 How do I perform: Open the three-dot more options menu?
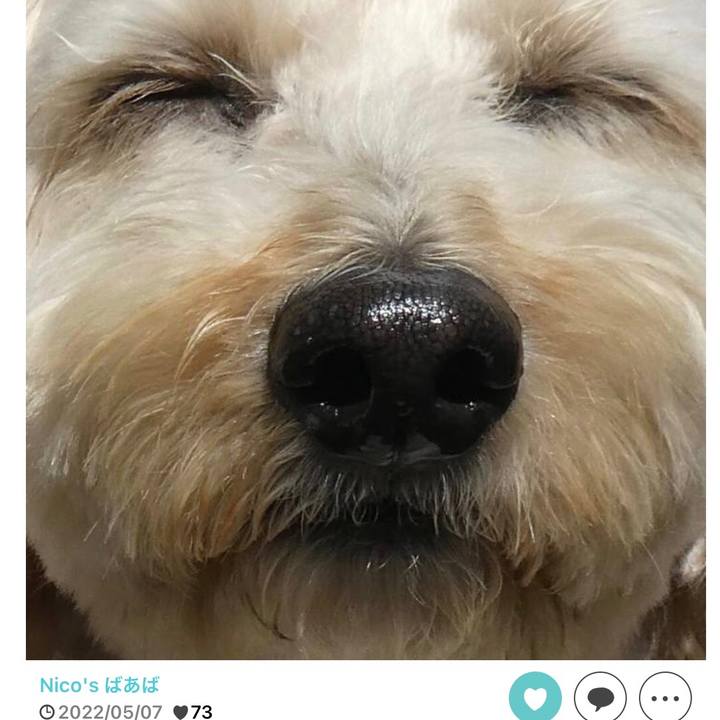coord(665,698)
